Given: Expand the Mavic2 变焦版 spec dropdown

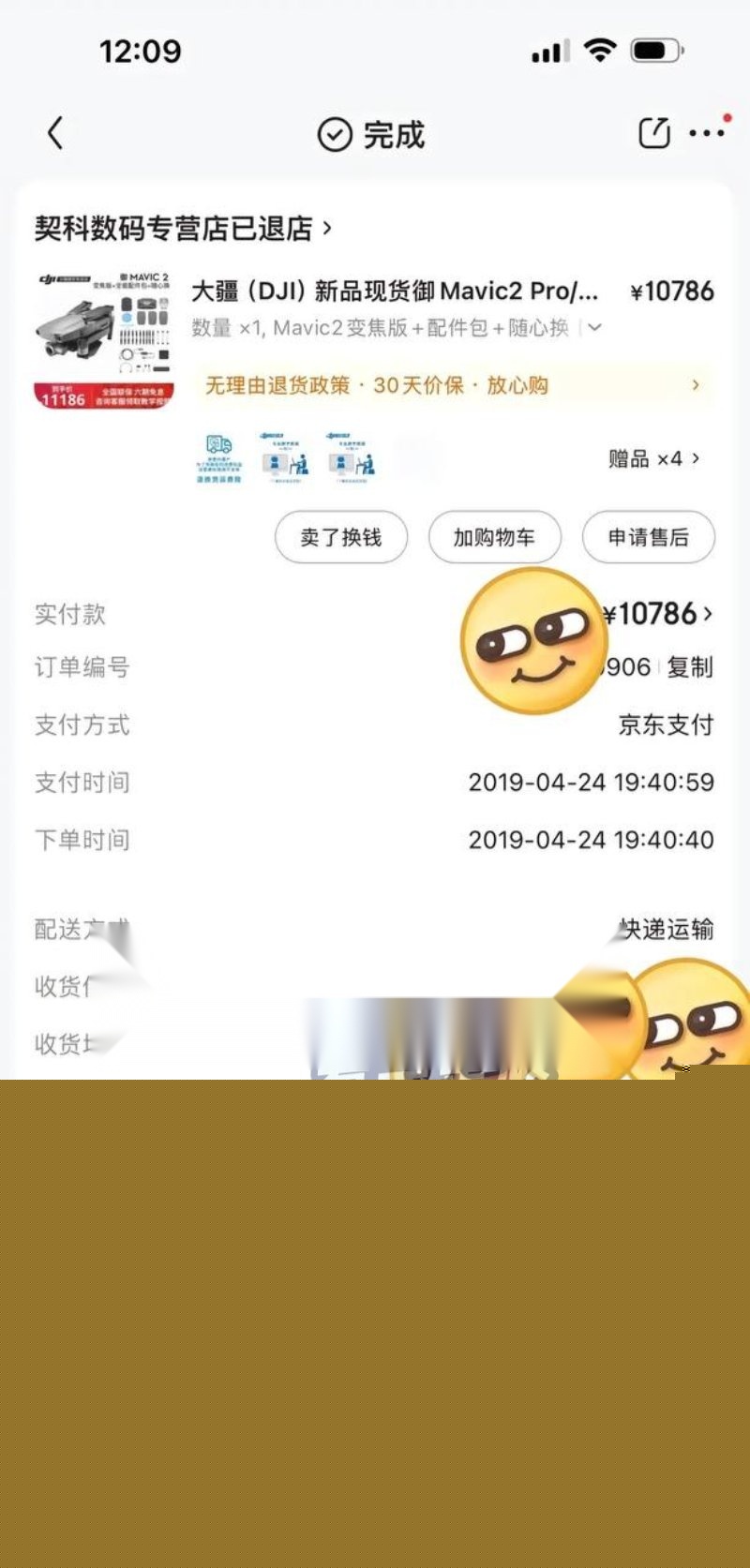Looking at the screenshot, I should click(x=594, y=328).
